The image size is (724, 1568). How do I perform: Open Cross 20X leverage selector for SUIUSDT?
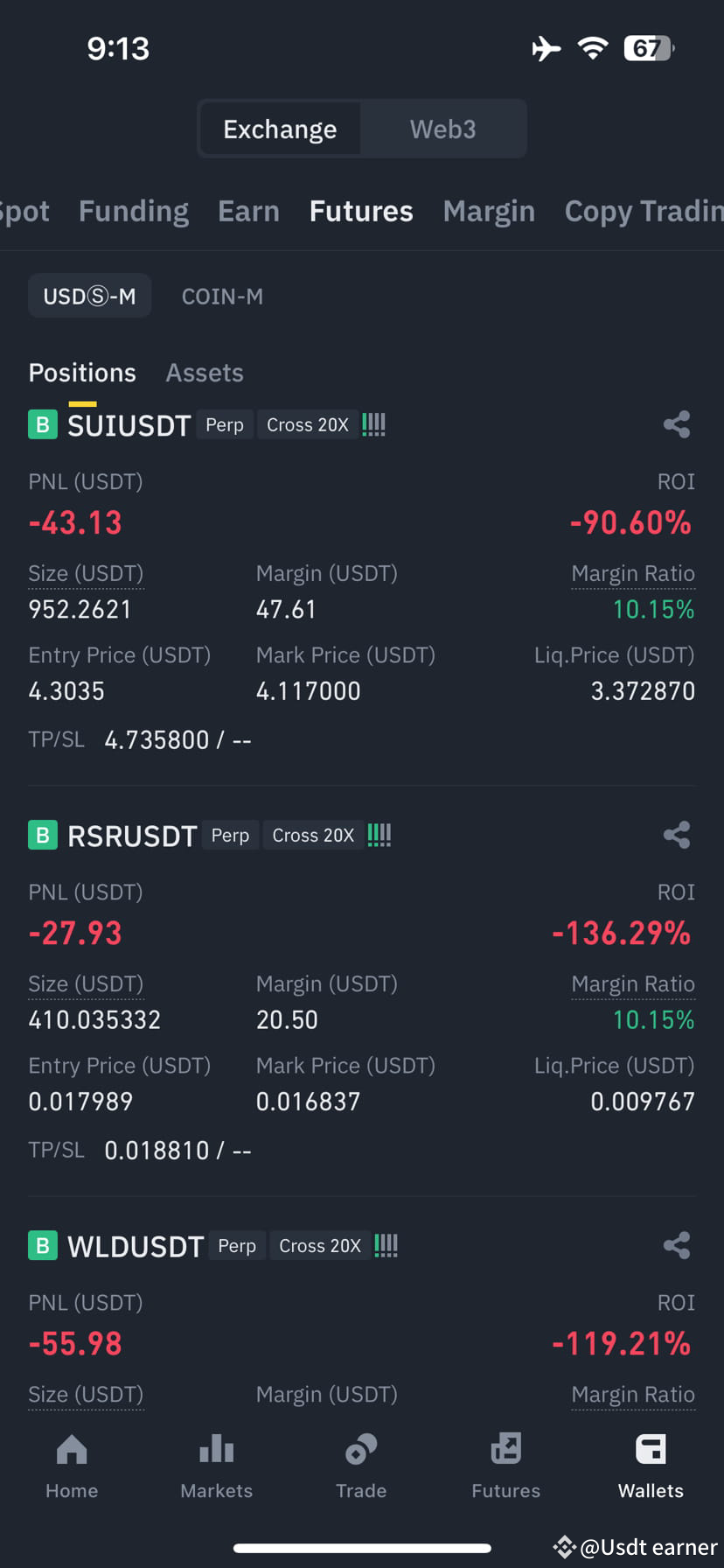click(308, 424)
